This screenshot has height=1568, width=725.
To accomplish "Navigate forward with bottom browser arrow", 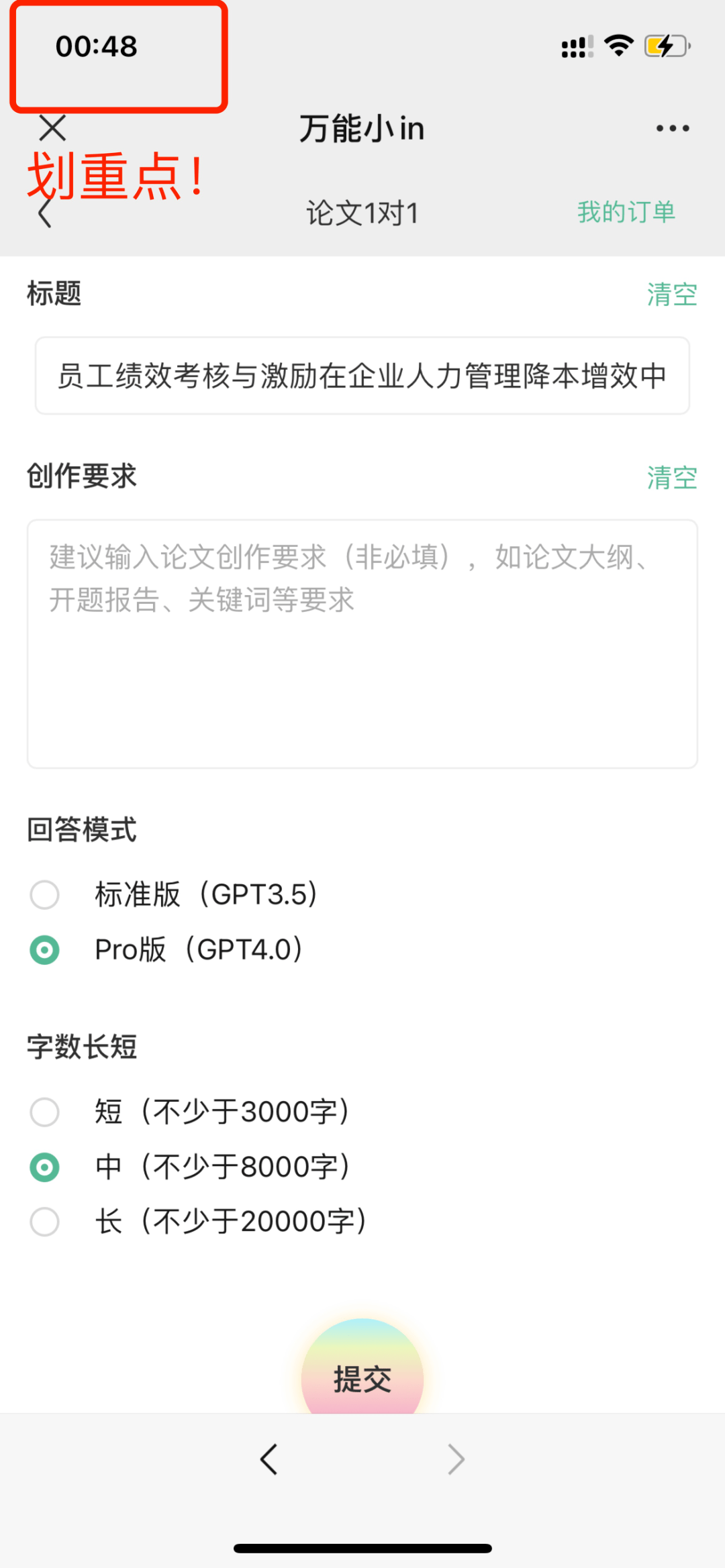I will [x=456, y=1459].
